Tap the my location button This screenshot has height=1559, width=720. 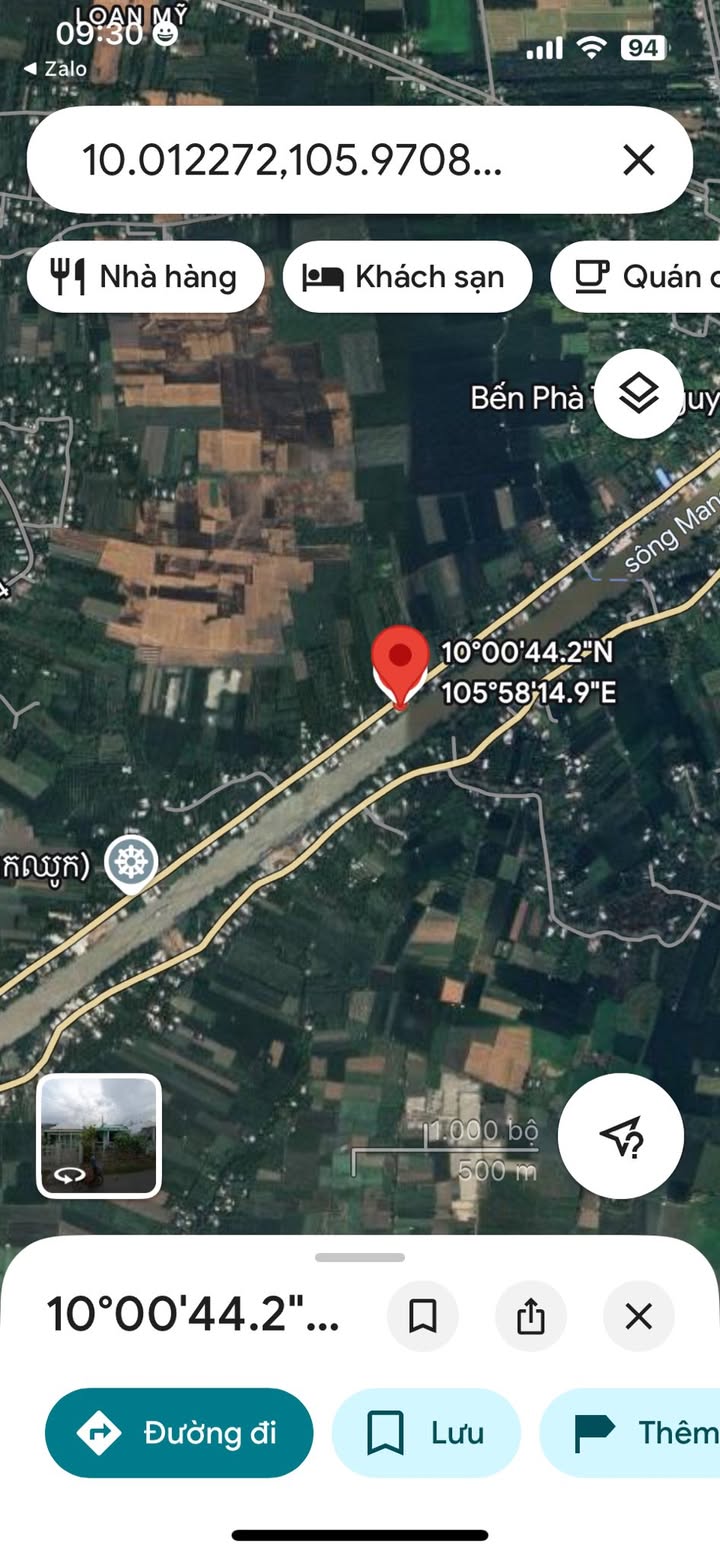(620, 1136)
